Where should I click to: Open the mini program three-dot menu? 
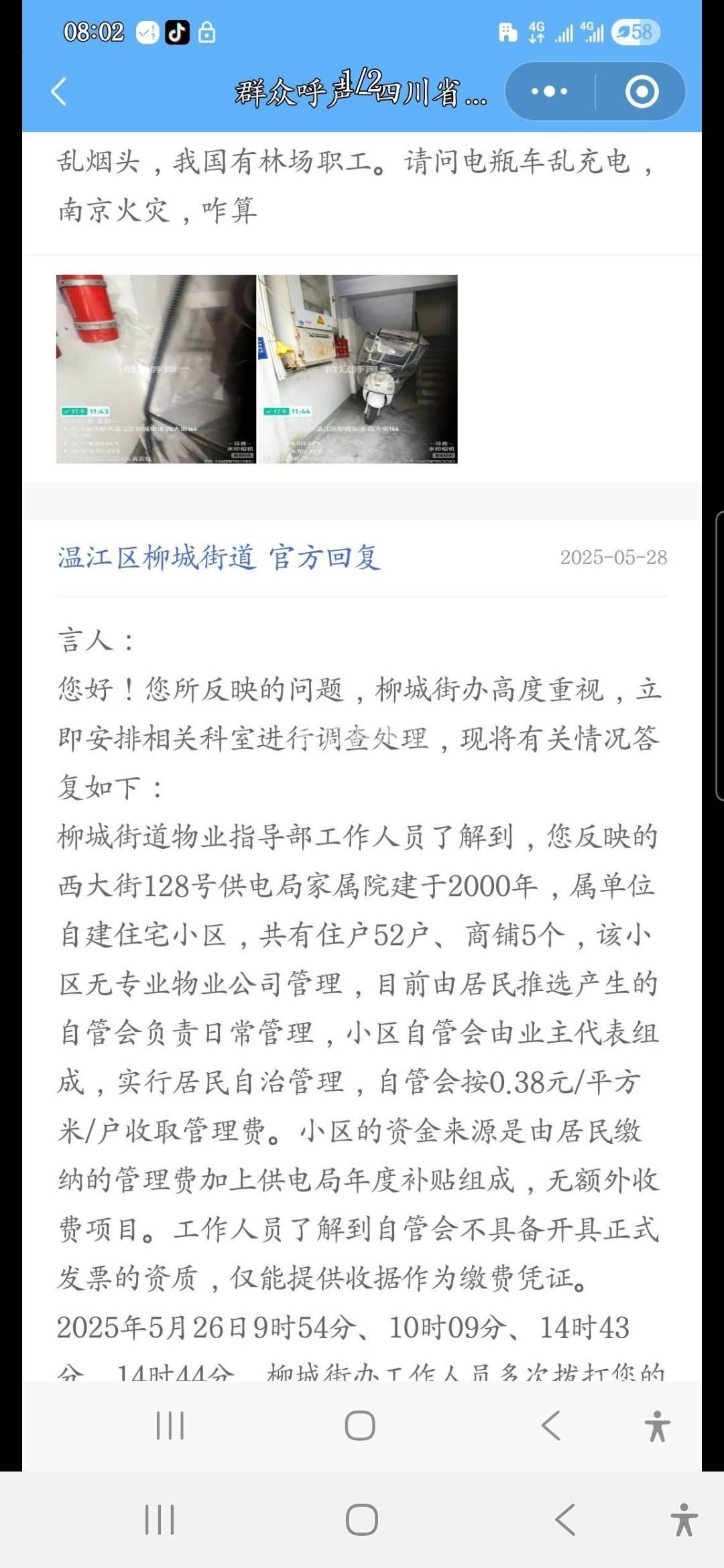(549, 92)
